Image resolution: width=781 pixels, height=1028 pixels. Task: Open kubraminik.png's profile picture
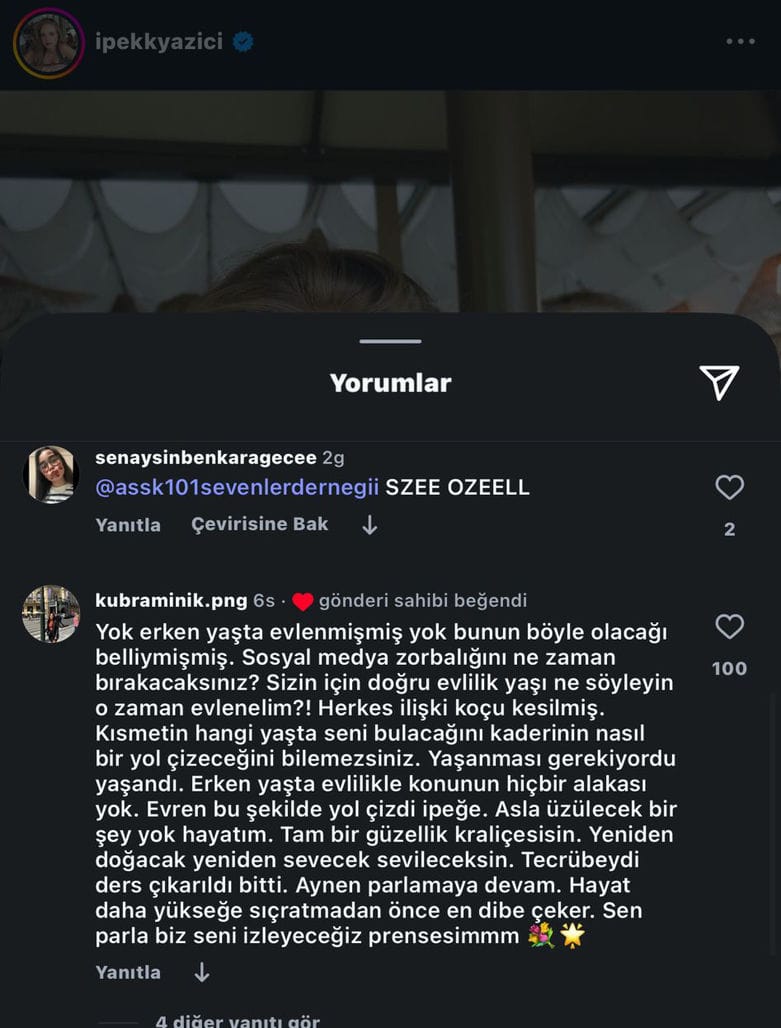(x=51, y=612)
